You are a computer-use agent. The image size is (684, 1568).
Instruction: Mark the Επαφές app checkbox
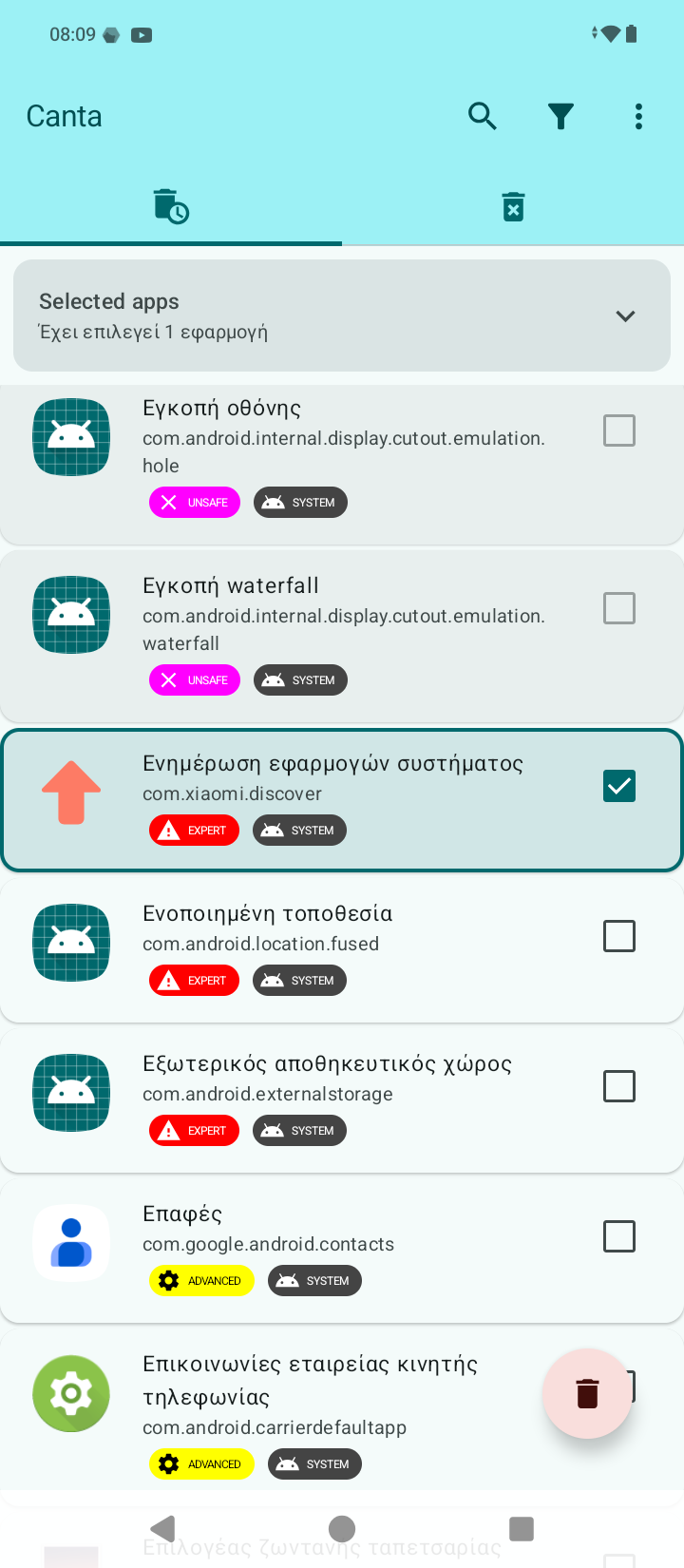click(x=619, y=1236)
